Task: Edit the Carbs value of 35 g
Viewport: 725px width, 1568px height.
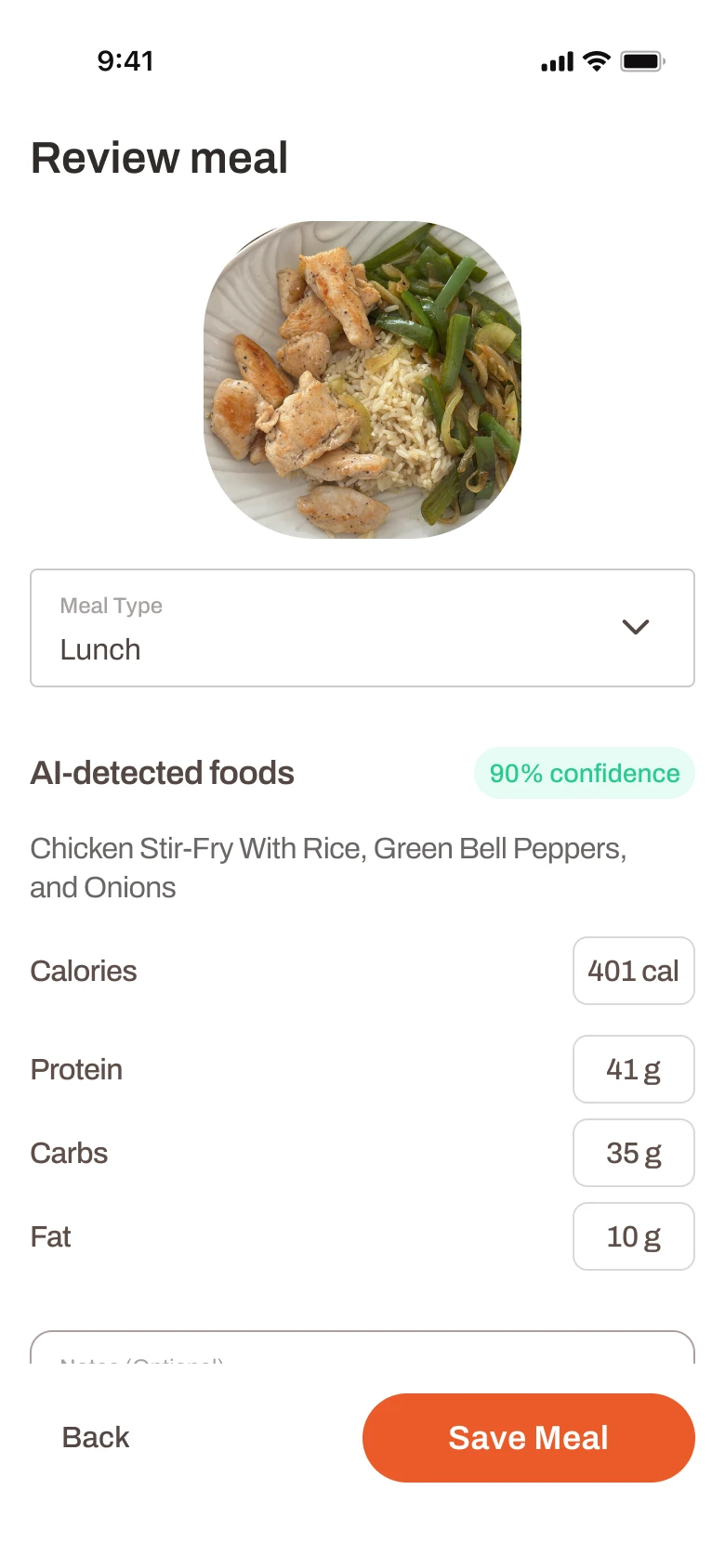Action: click(634, 1153)
